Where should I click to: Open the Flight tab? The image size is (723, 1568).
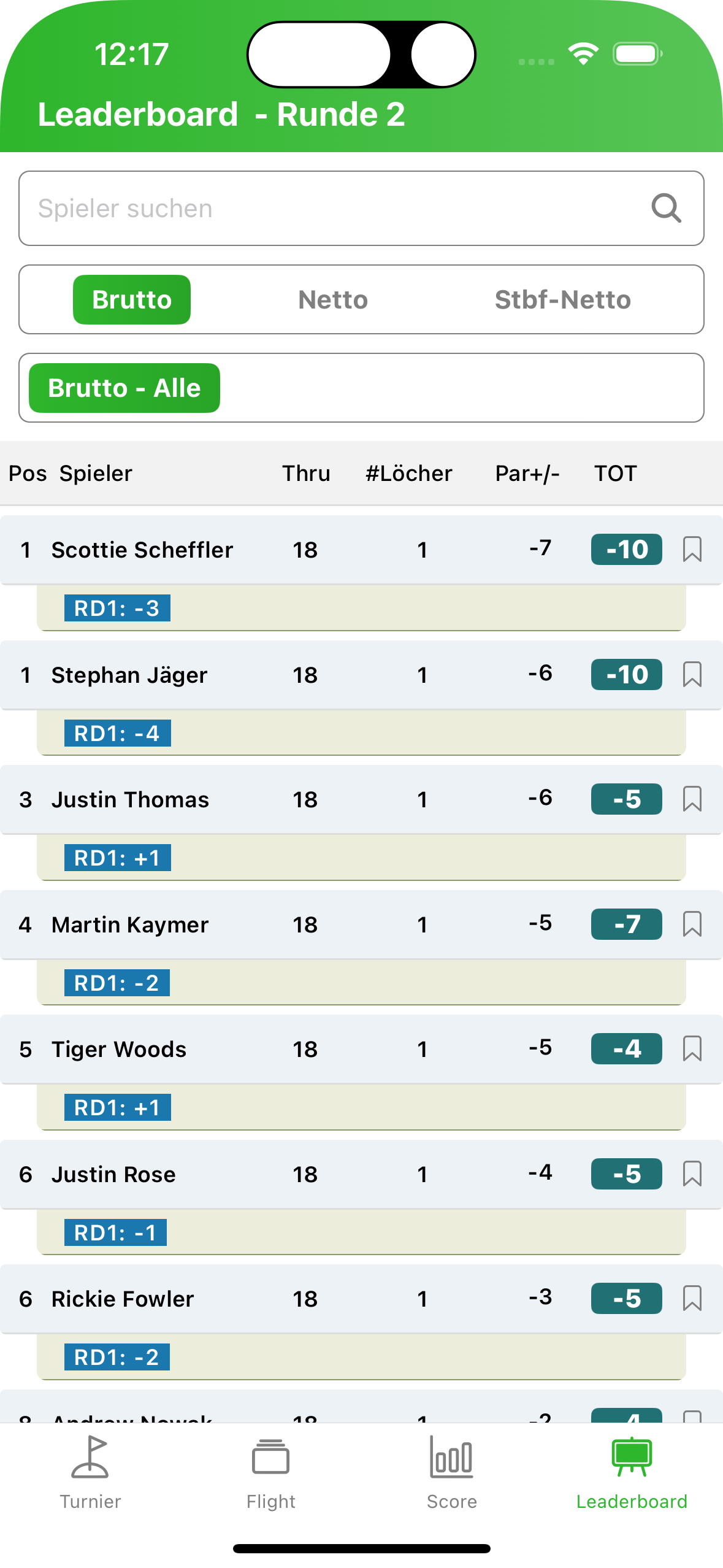270,1472
